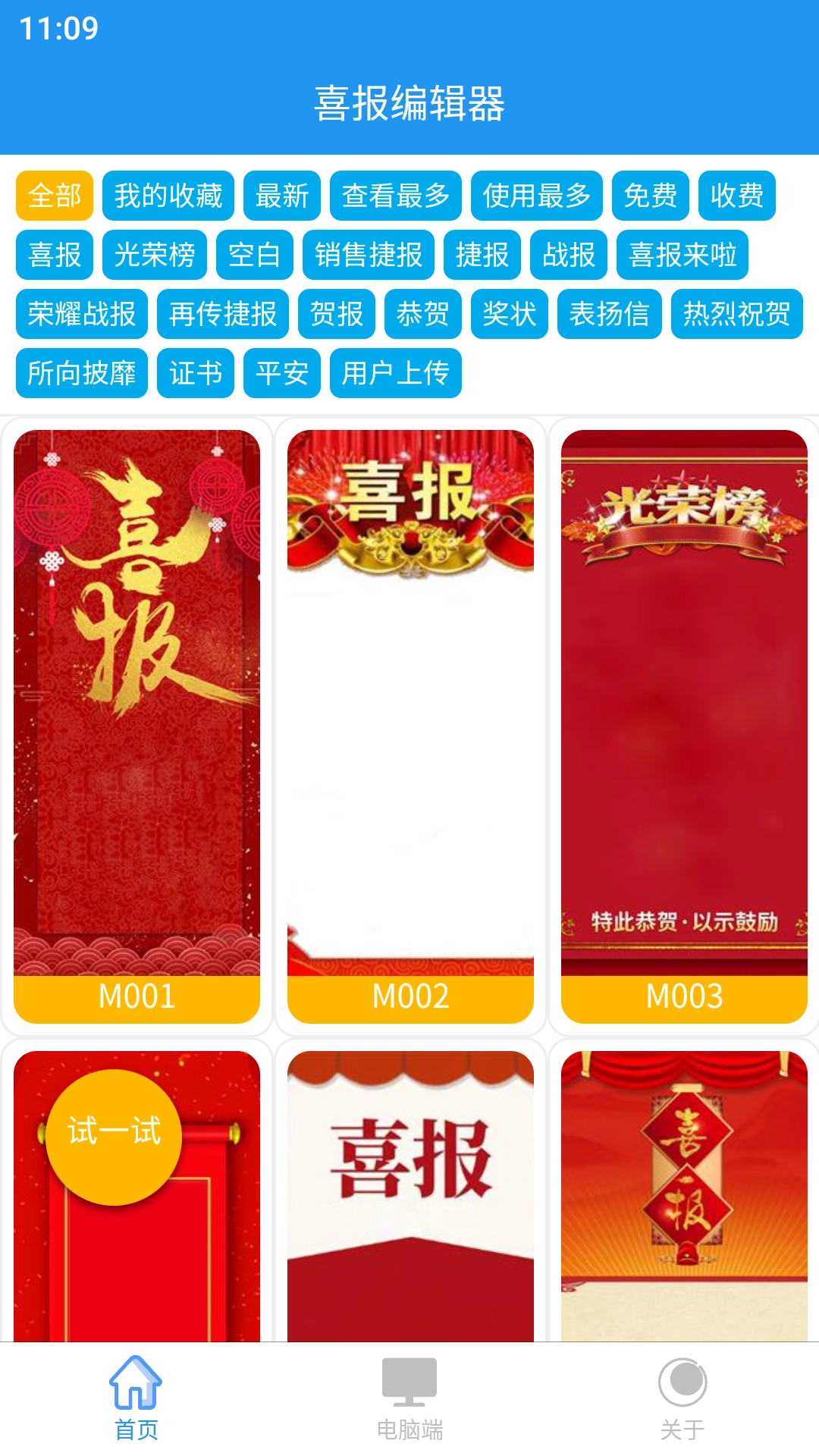Choose the 热烈祝贺 chip
Image resolution: width=819 pixels, height=1456 pixels.
[x=737, y=314]
